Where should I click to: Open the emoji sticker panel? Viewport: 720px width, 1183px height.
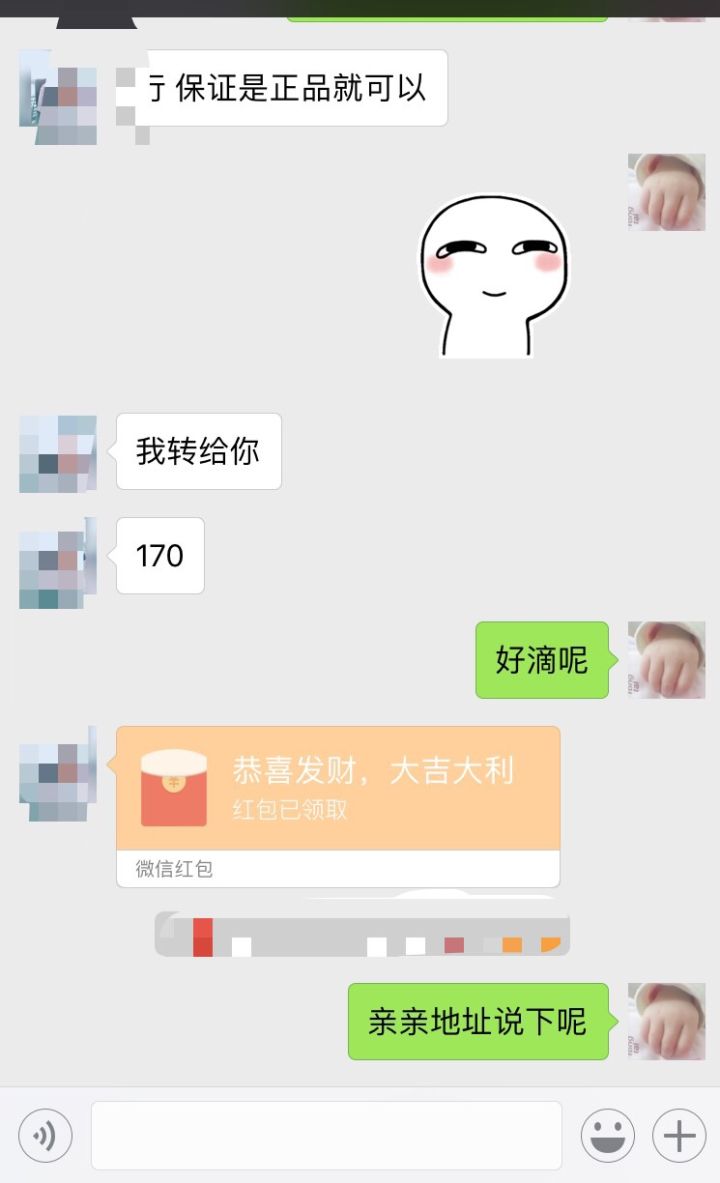608,1136
